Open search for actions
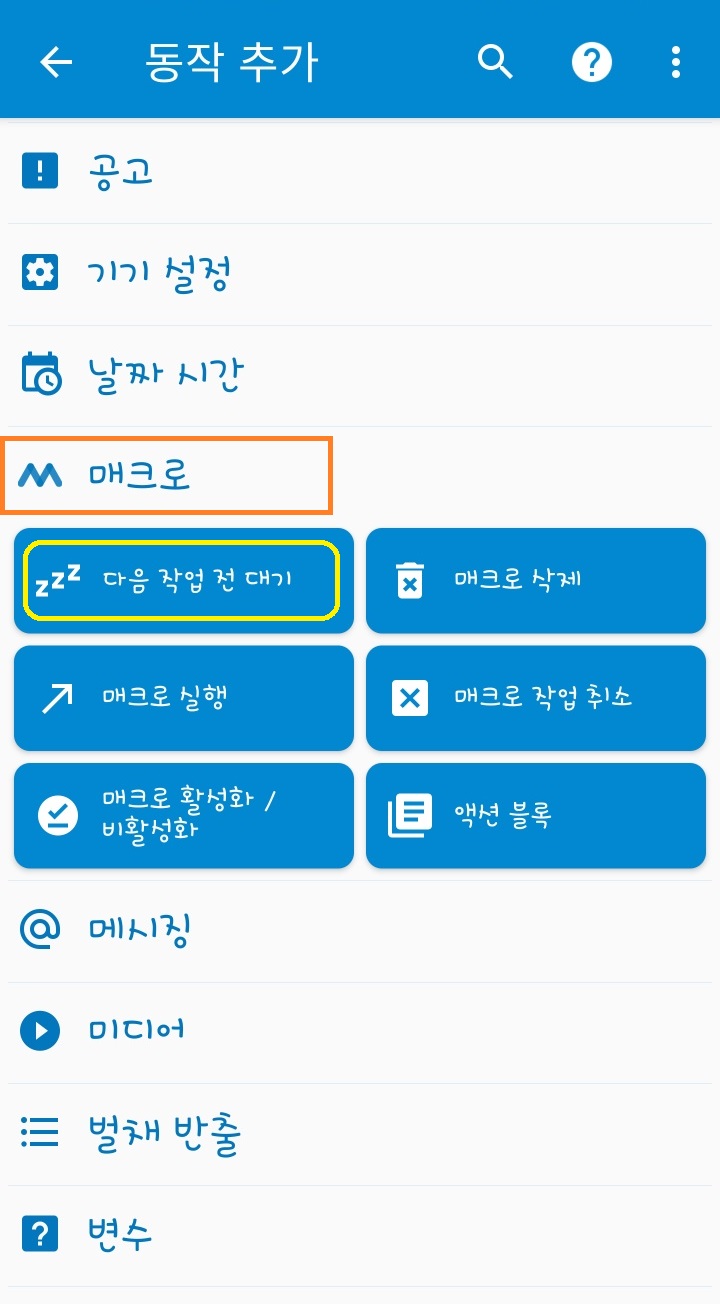The width and height of the screenshot is (720, 1304). [x=495, y=62]
